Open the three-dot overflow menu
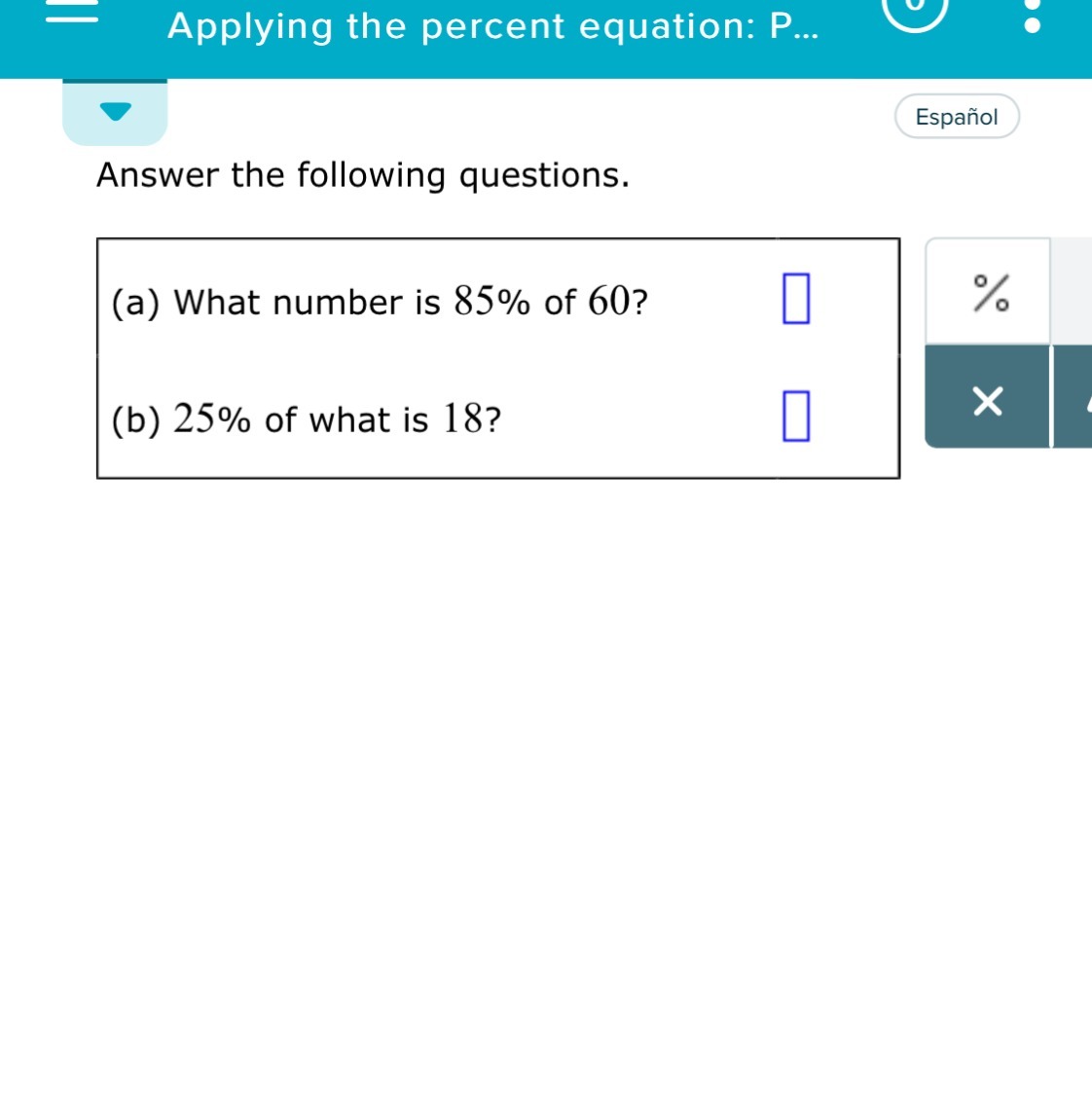Image resolution: width=1092 pixels, height=1095 pixels. [x=1034, y=18]
